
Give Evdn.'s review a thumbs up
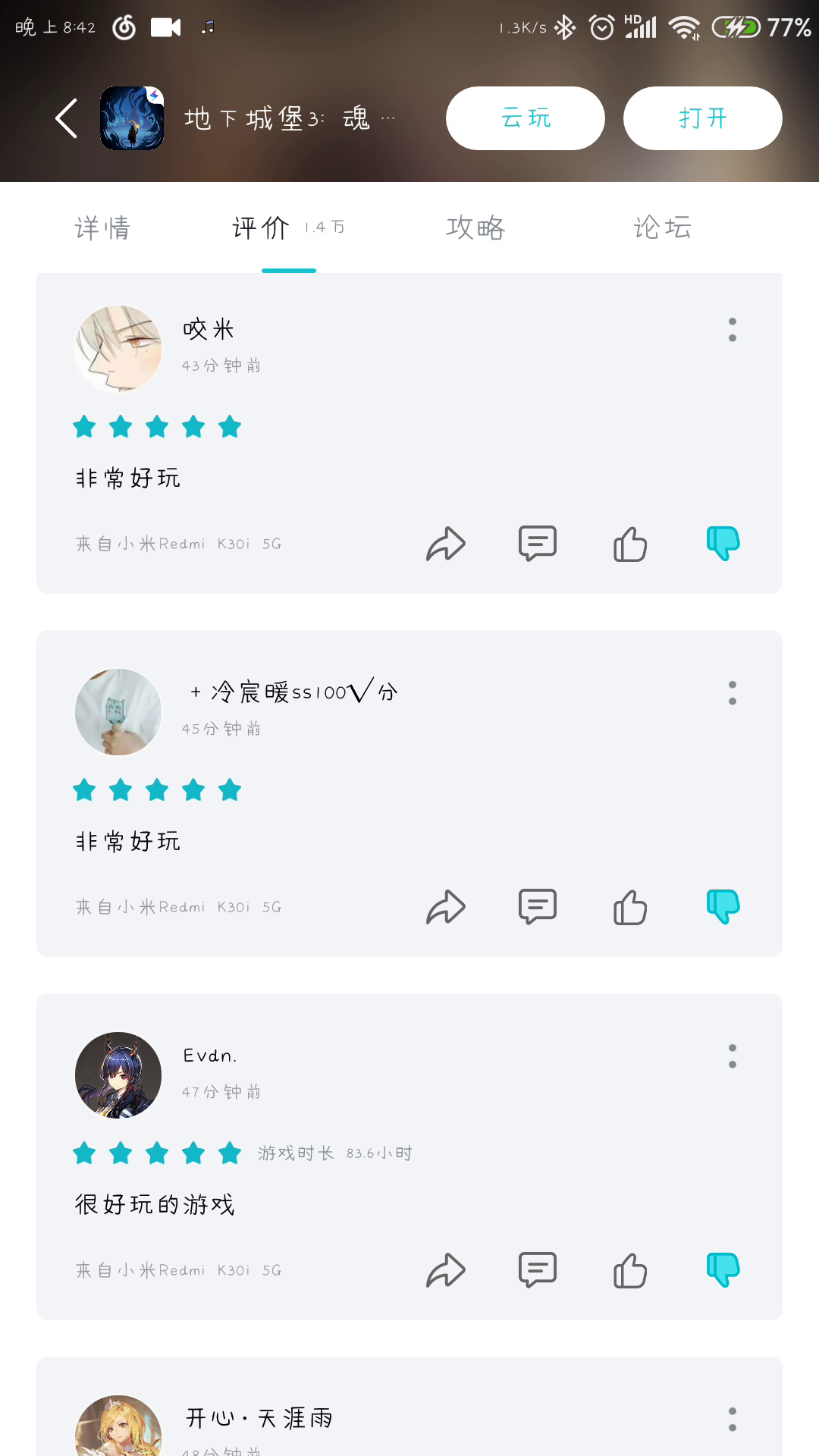click(630, 1270)
